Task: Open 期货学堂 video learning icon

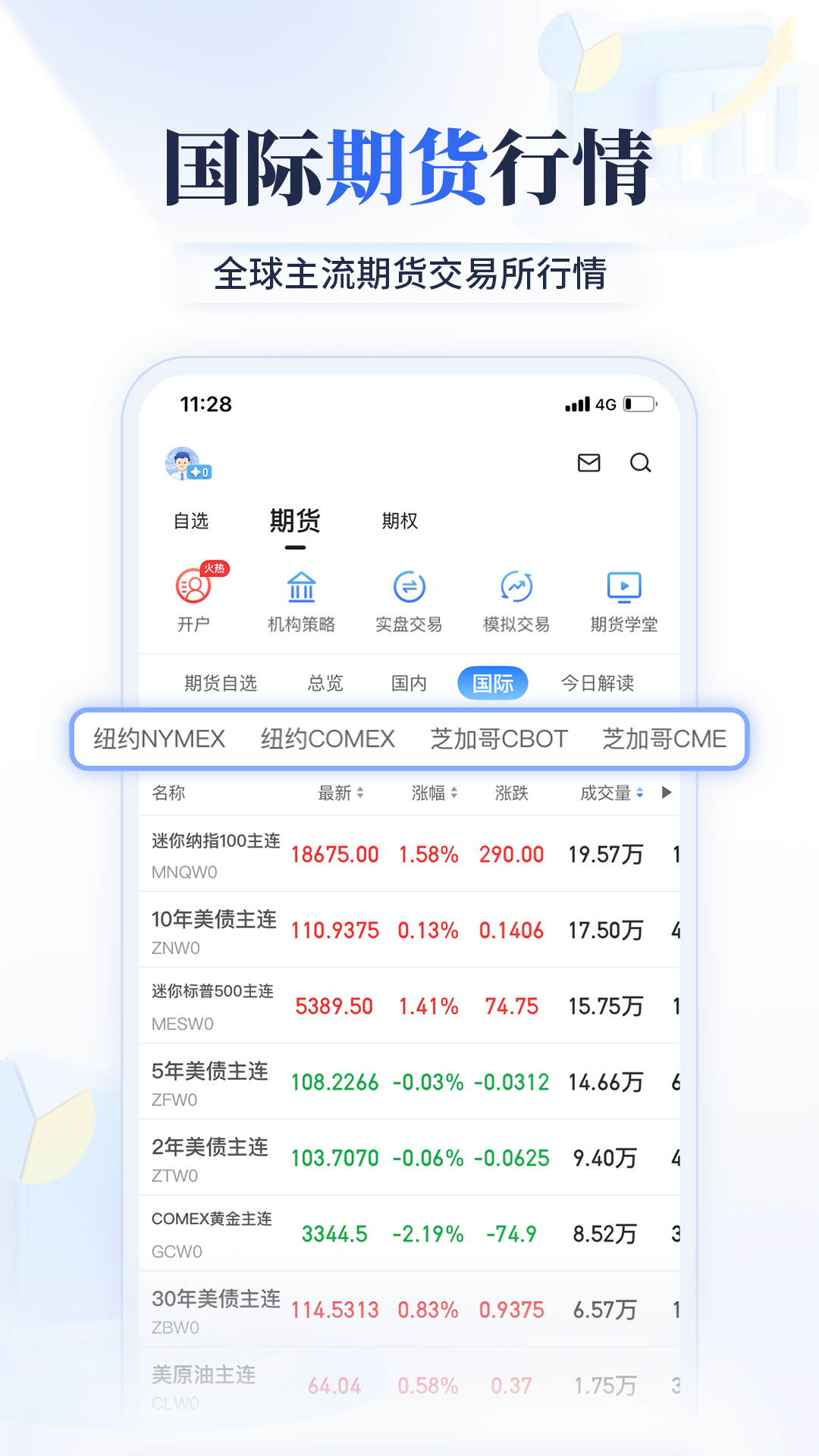Action: pyautogui.click(x=623, y=599)
